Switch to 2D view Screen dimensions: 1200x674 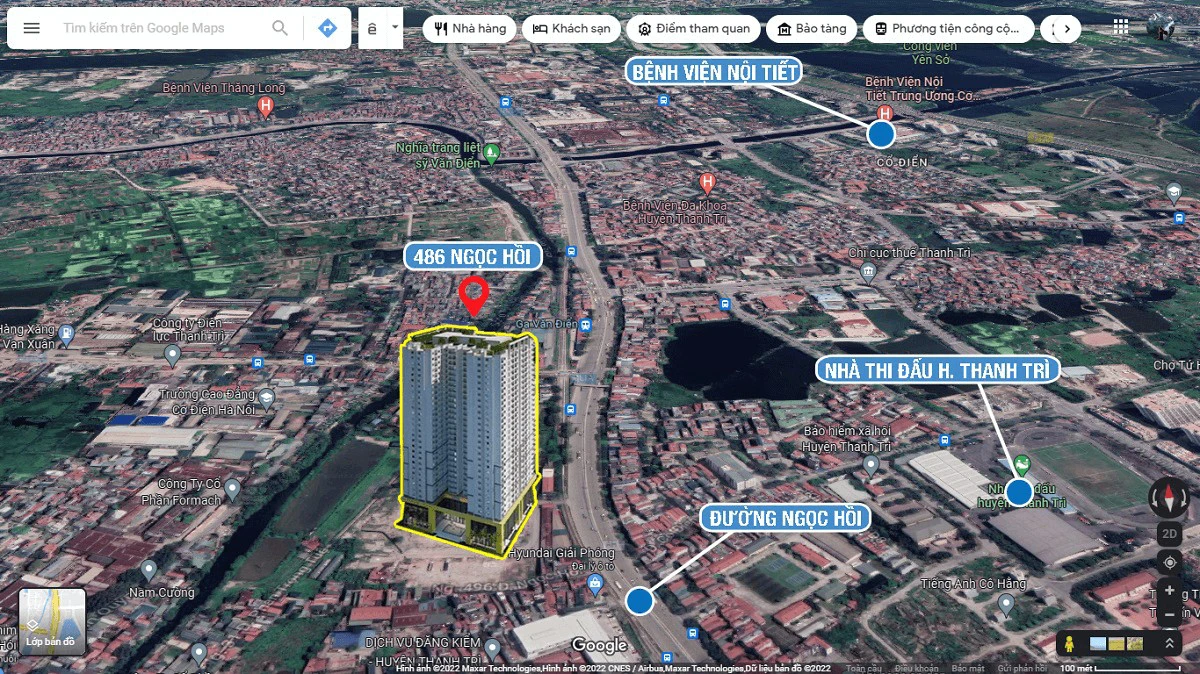[x=1169, y=534]
